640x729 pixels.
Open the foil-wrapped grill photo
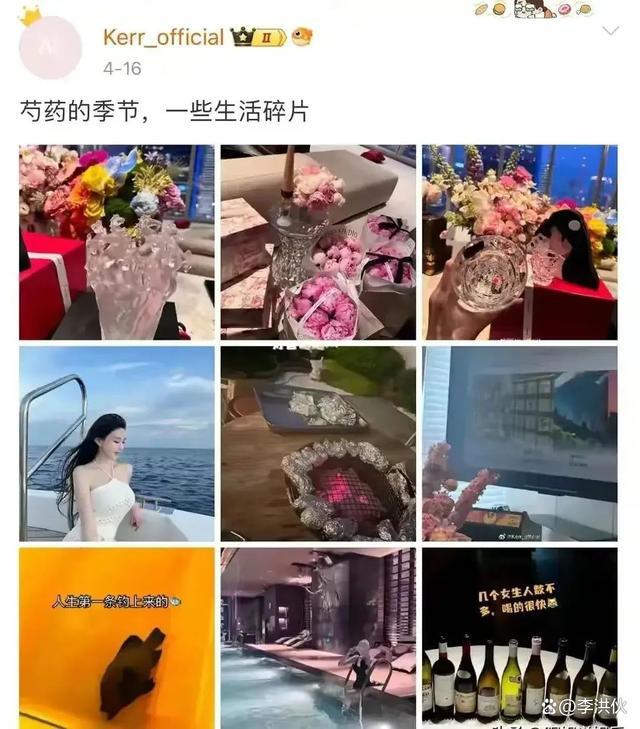click(318, 443)
